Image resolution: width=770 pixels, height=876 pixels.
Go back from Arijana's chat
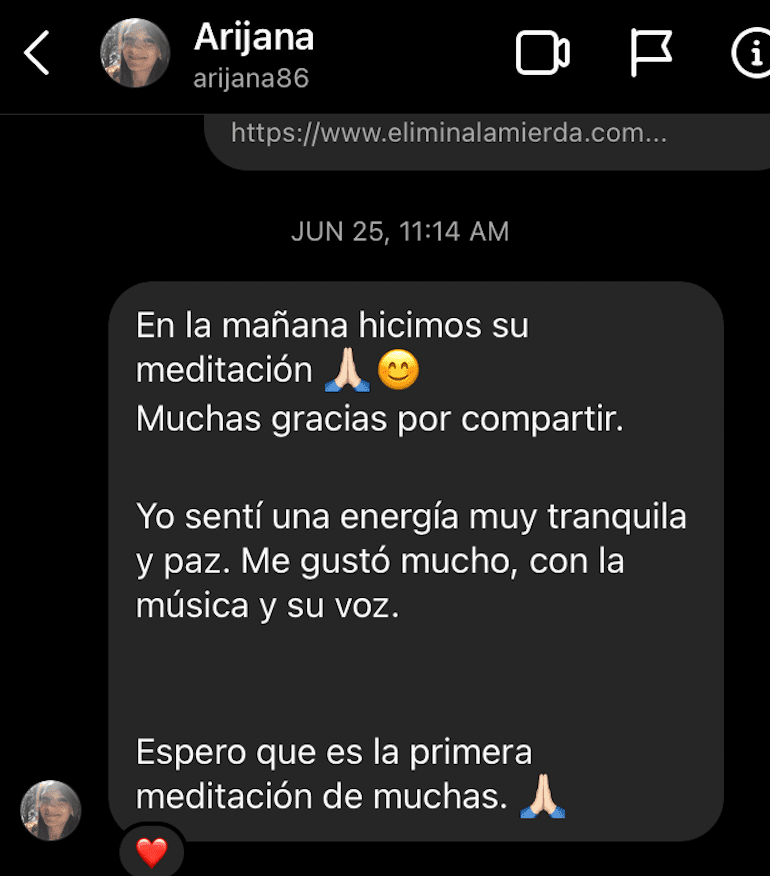tap(37, 54)
